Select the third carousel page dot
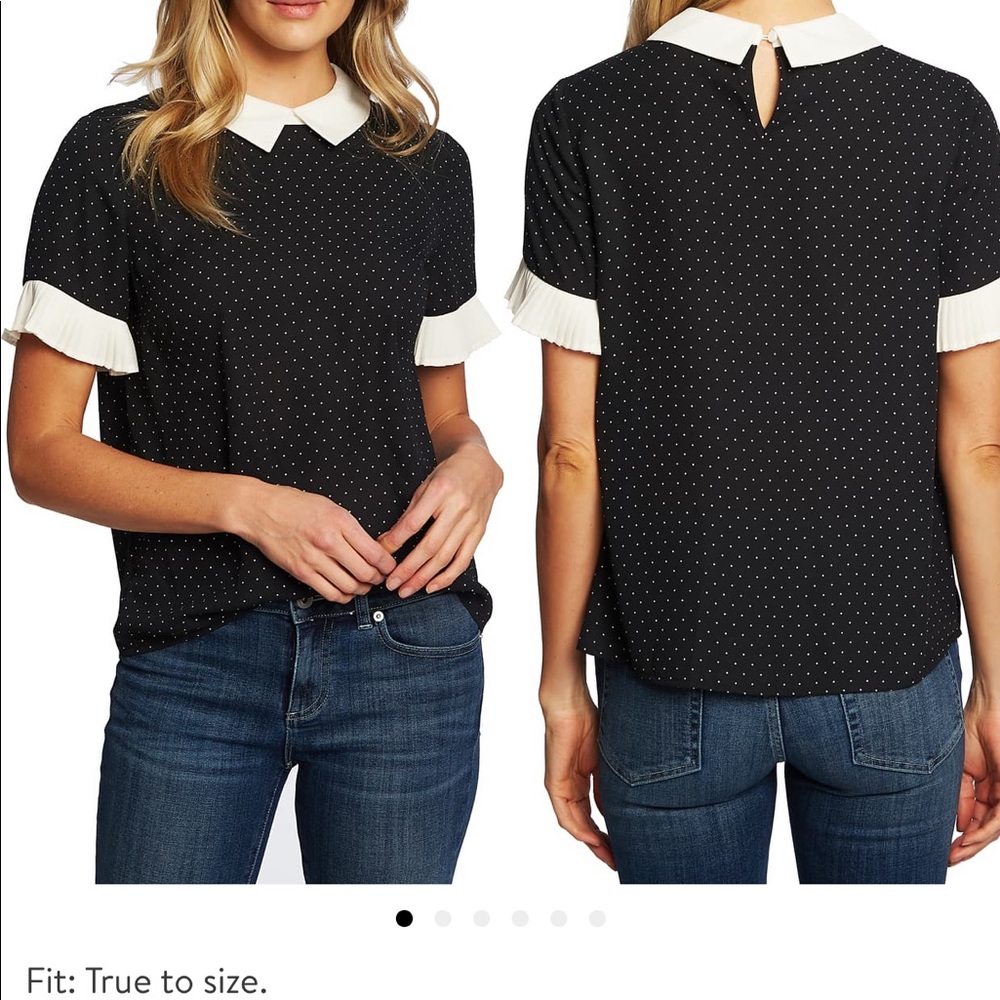 pos(481,918)
